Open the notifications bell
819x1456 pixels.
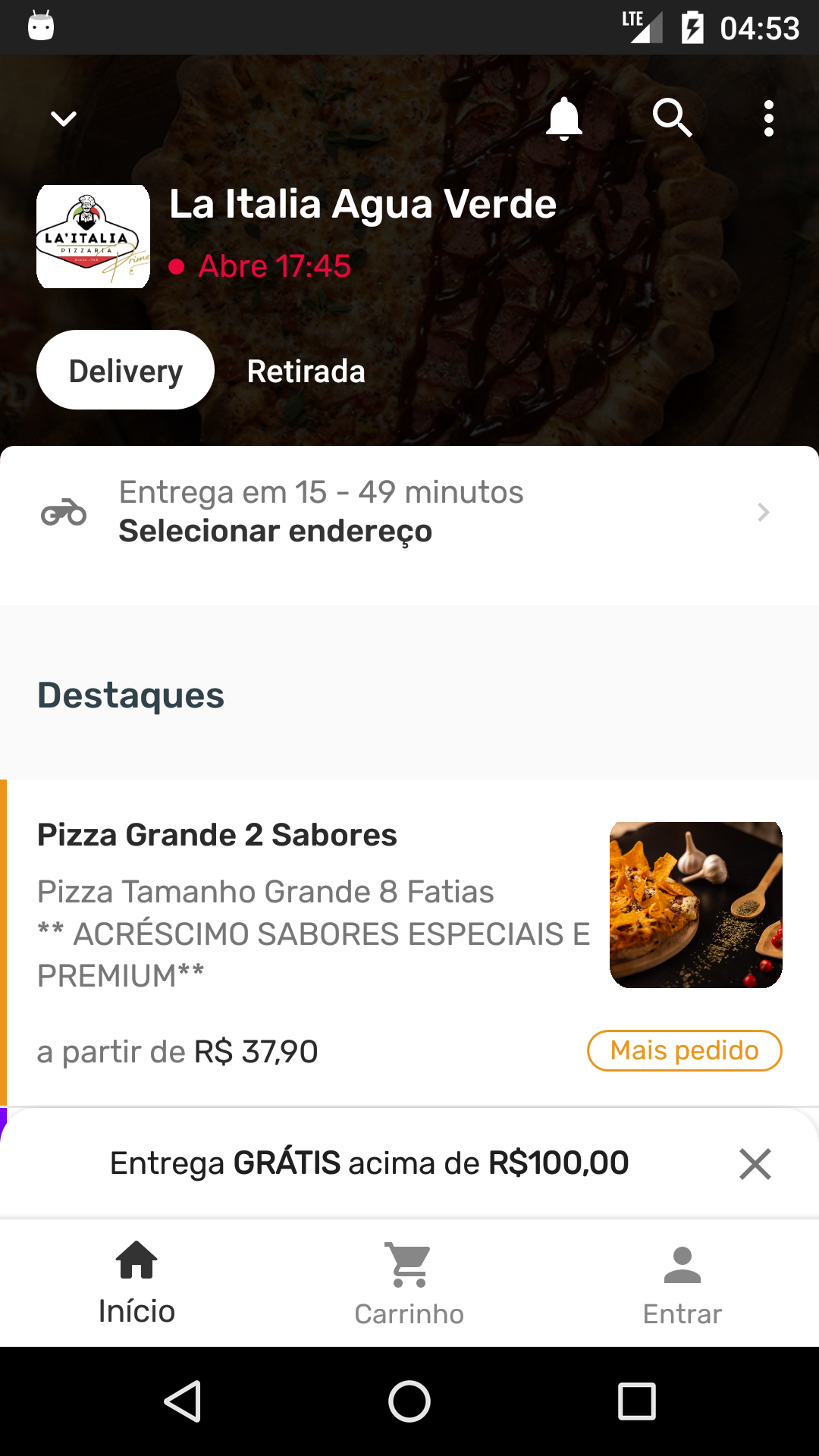click(x=564, y=119)
